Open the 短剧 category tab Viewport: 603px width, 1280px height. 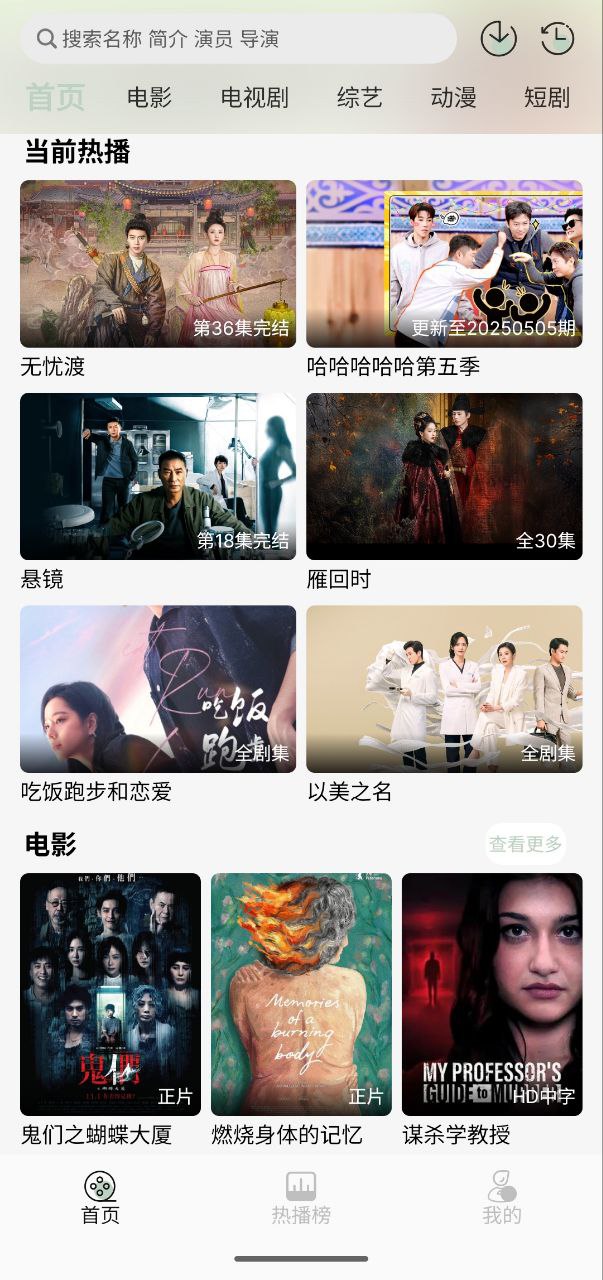(546, 97)
